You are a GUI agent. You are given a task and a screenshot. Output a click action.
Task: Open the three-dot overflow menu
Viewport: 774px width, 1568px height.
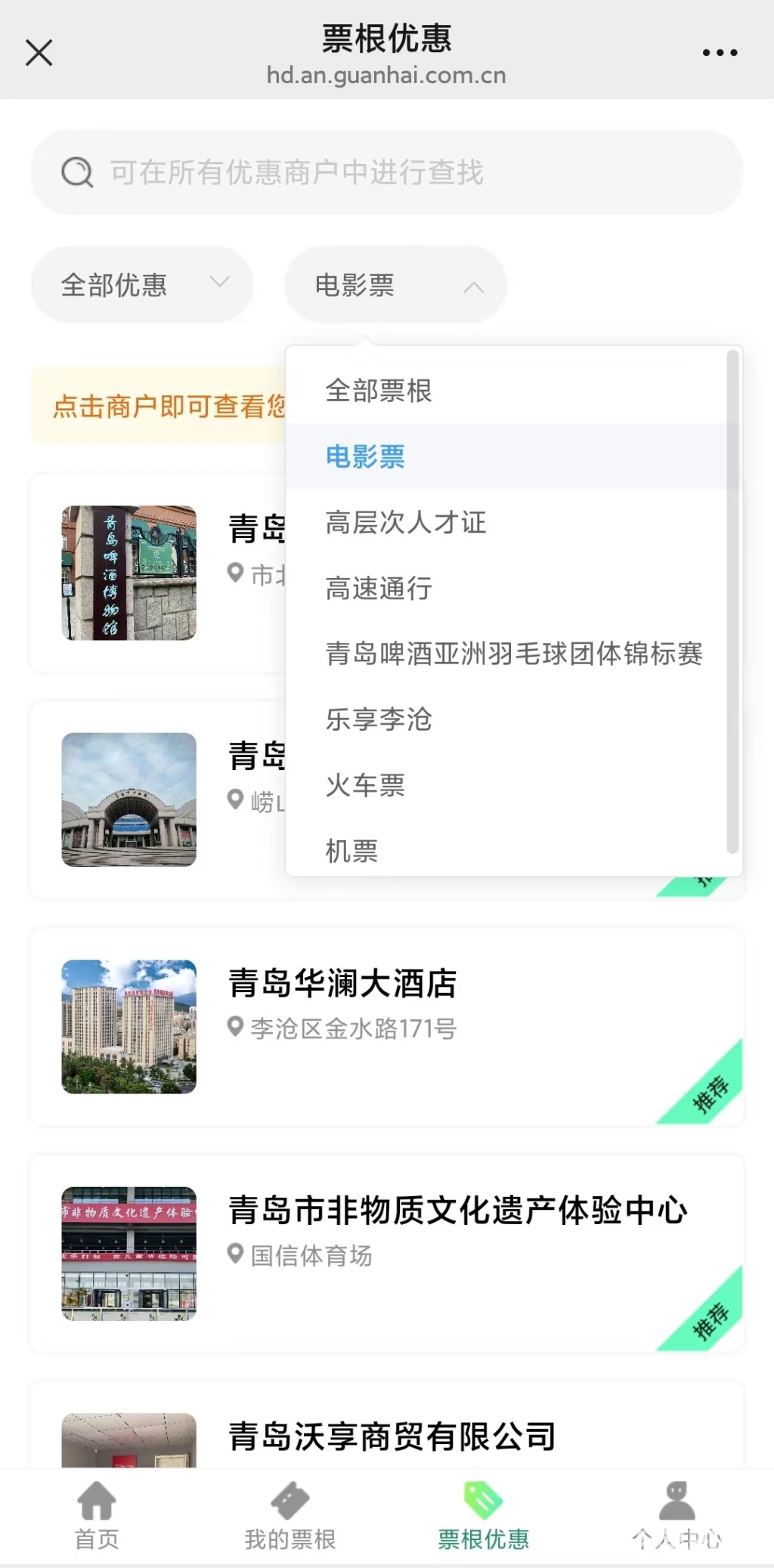click(x=720, y=53)
